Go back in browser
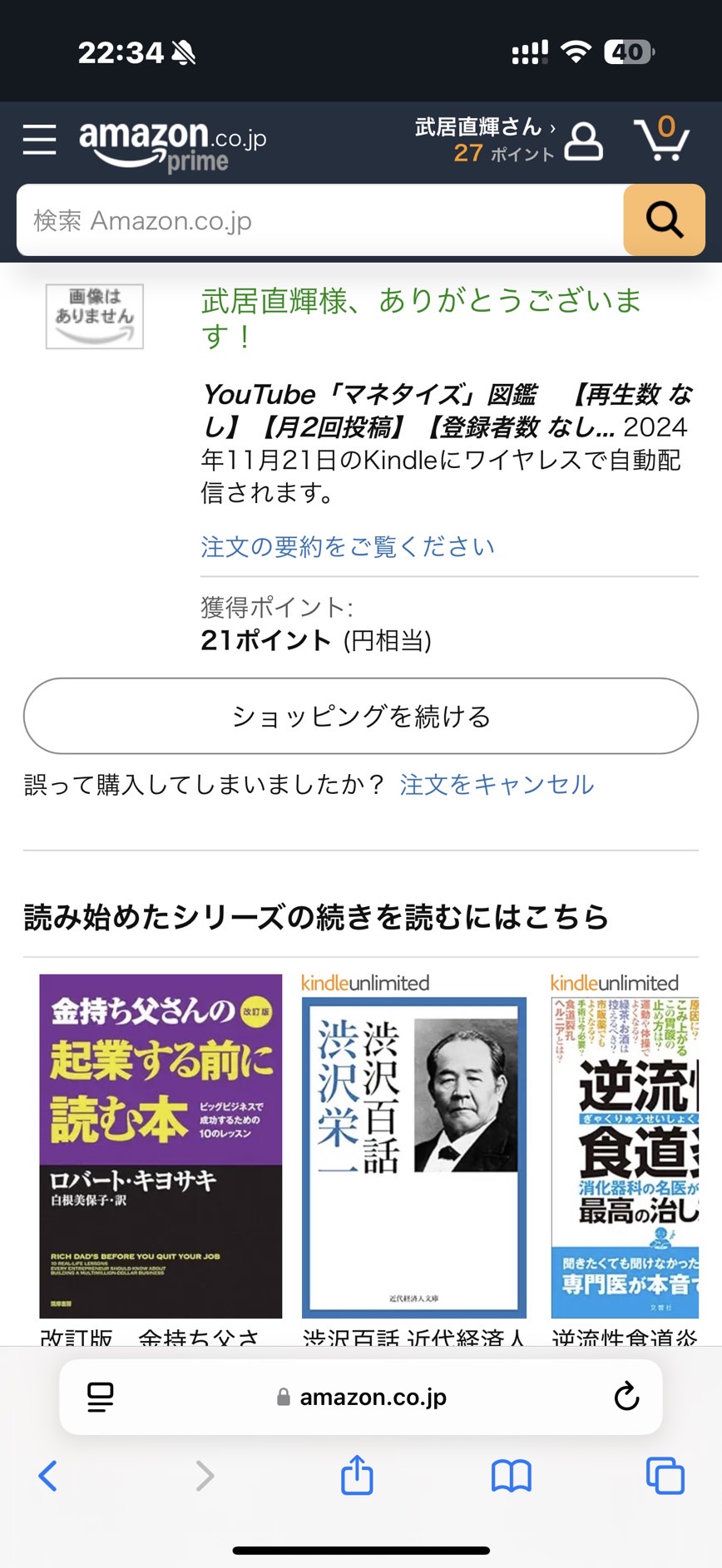 click(x=48, y=1476)
